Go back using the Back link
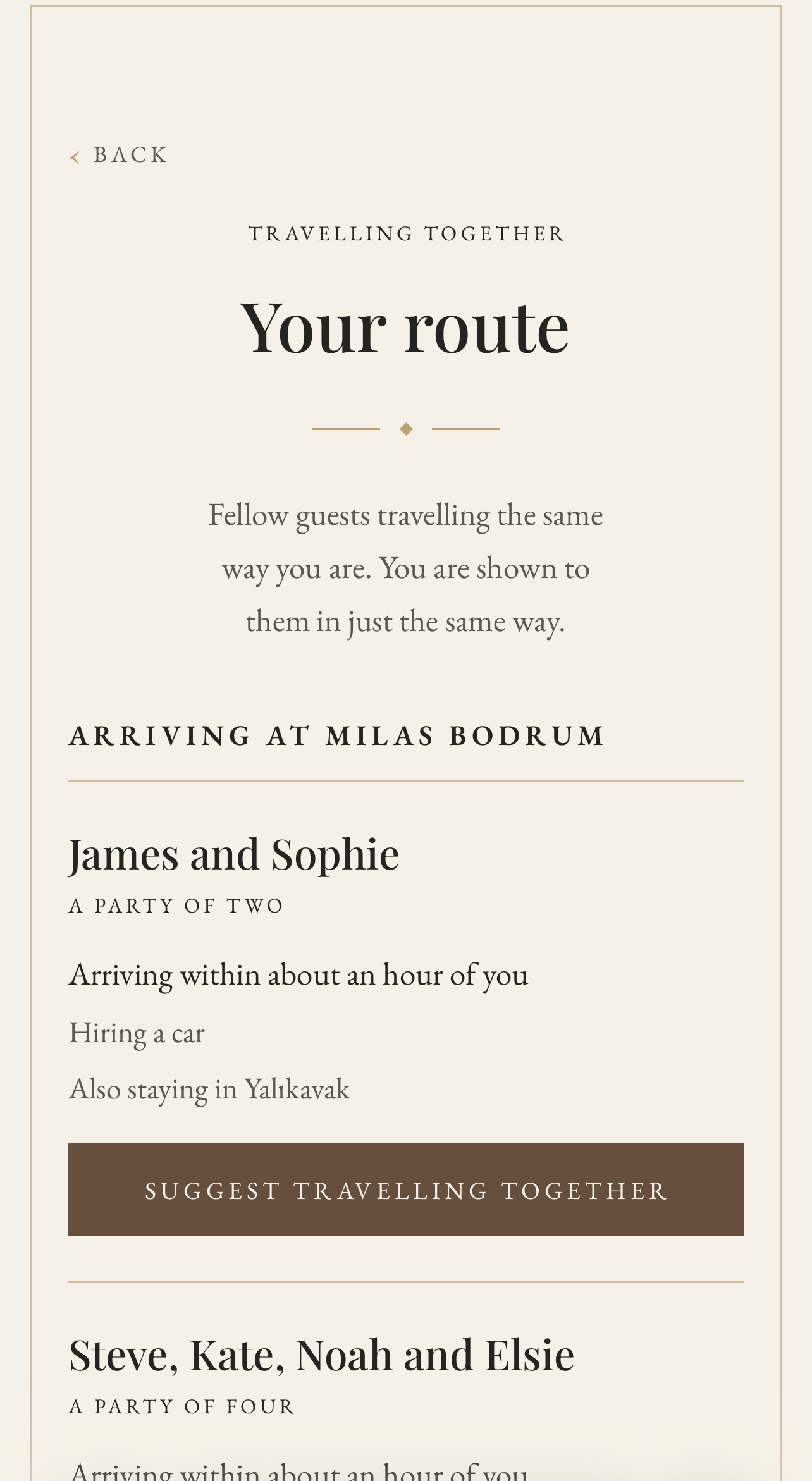 [x=119, y=155]
